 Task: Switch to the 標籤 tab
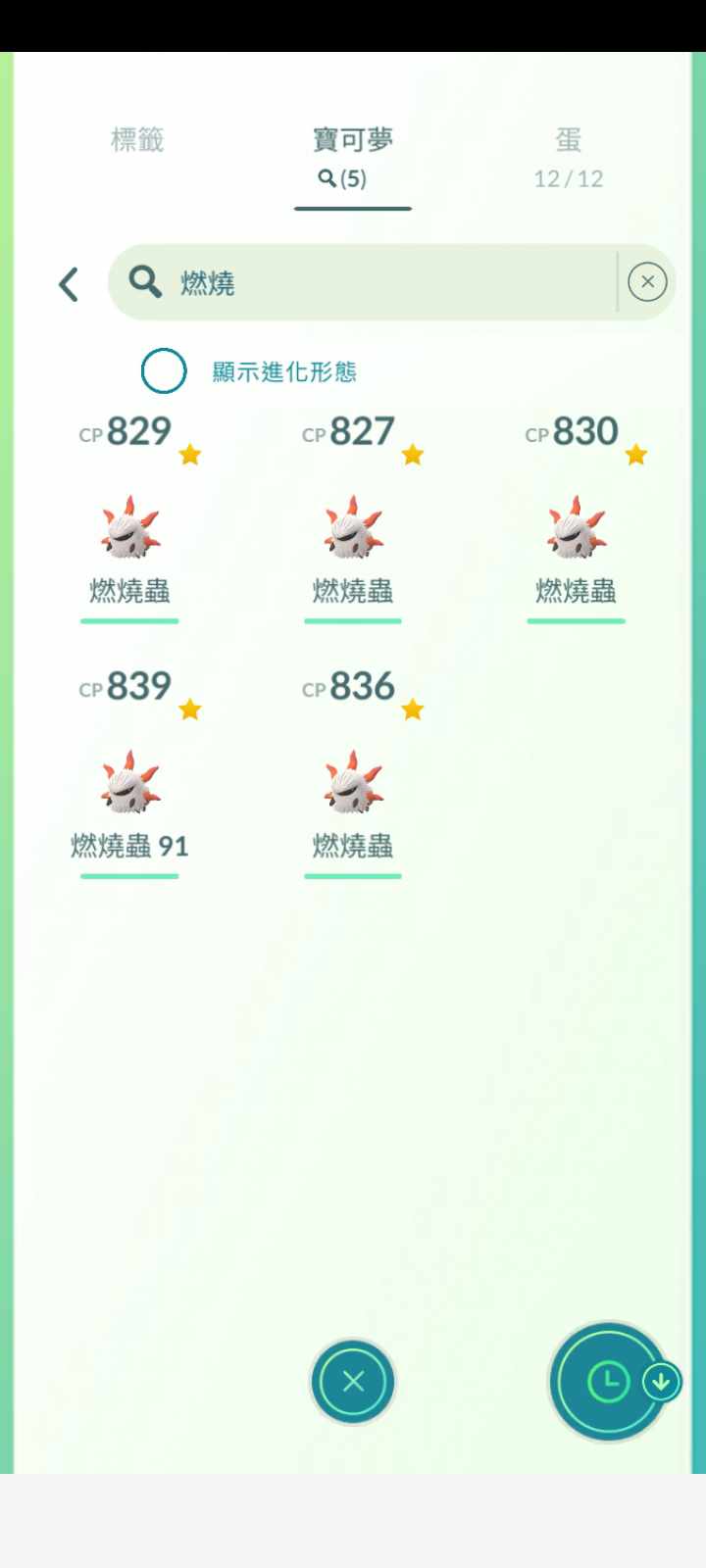point(136,140)
